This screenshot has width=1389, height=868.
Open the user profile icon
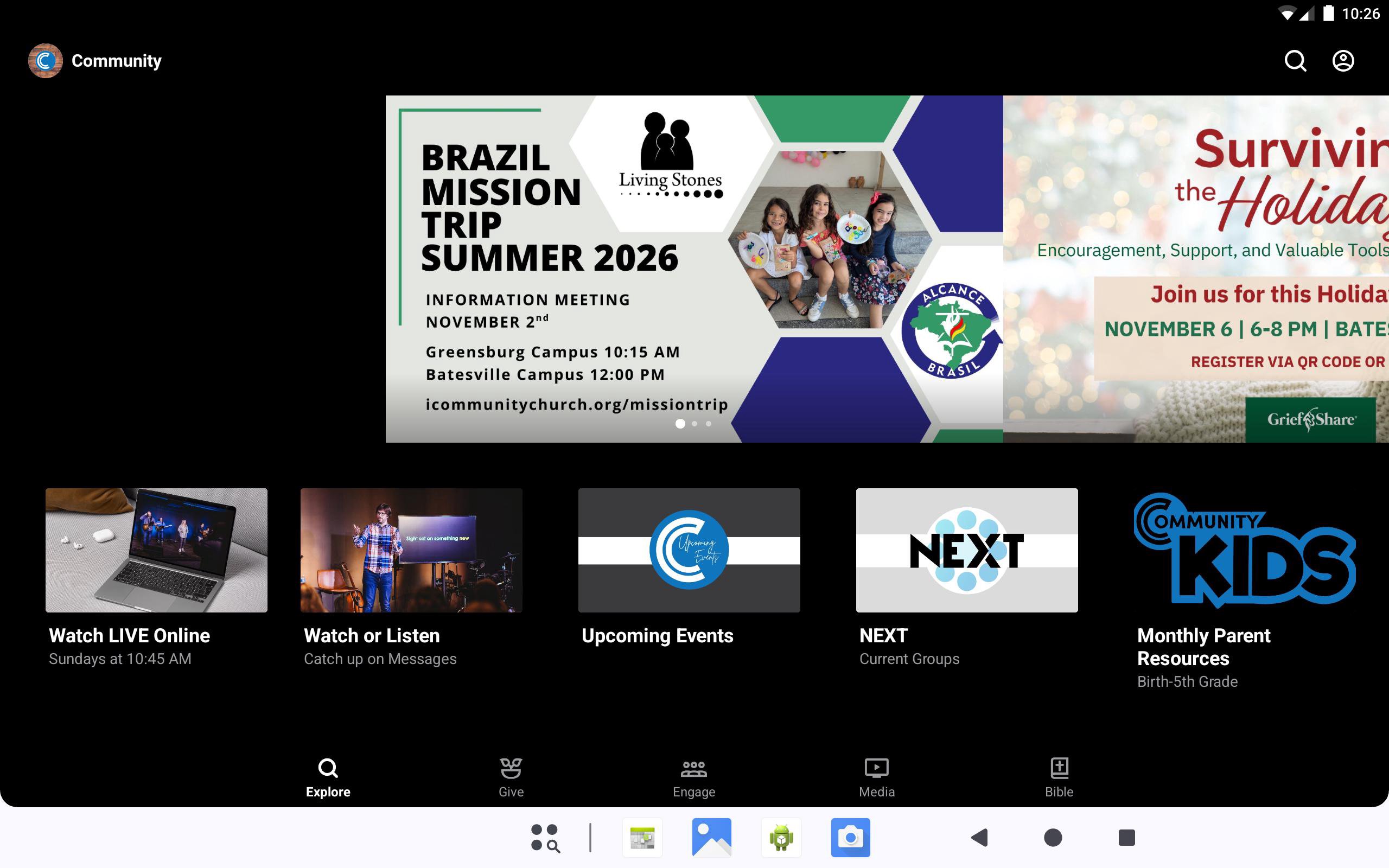[x=1342, y=61]
